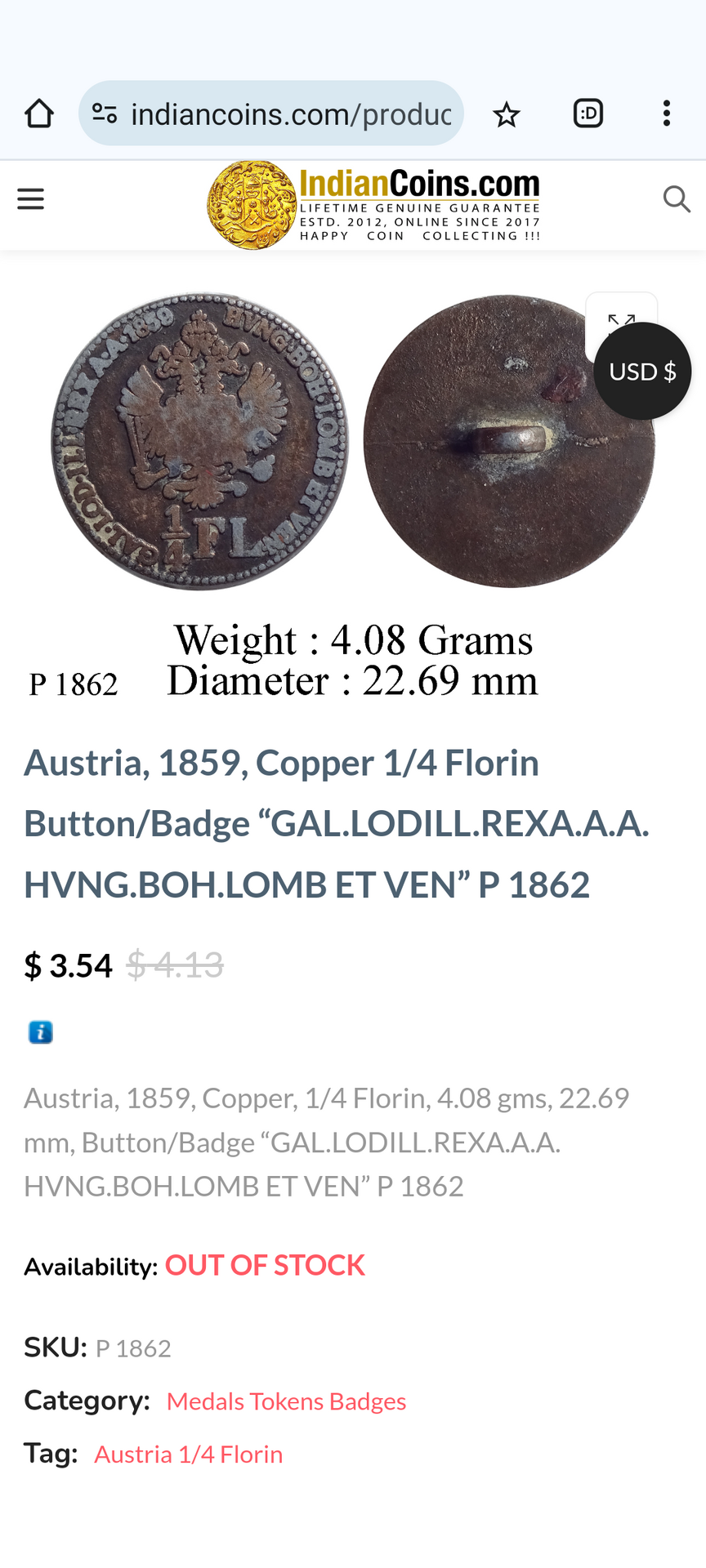Tap the blue info icon

[41, 1032]
